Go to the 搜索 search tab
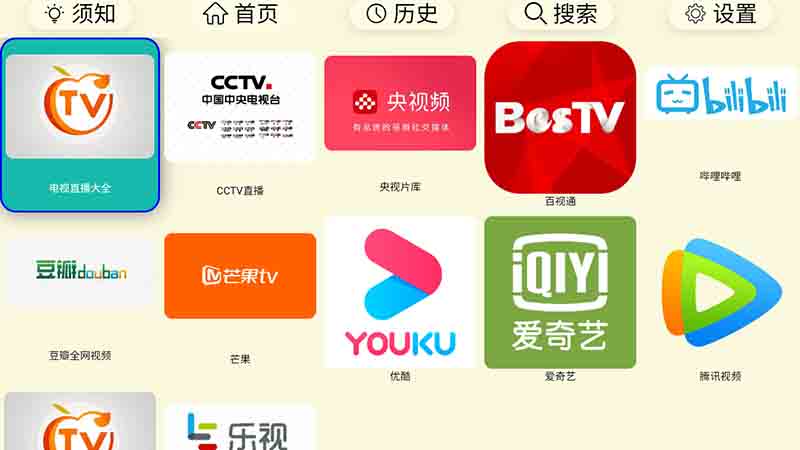The height and width of the screenshot is (450, 800). [x=561, y=14]
